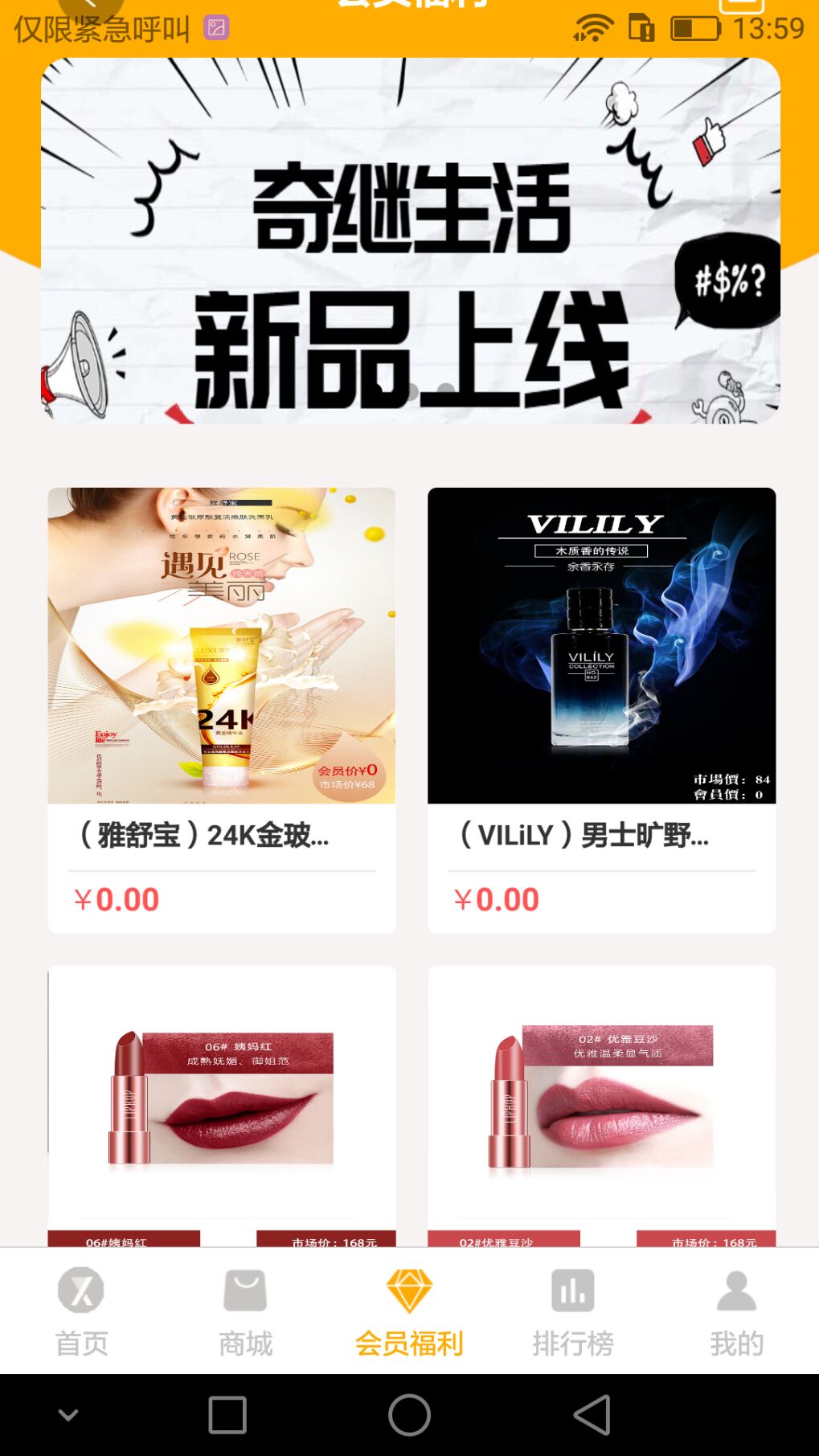Tap the screenshot notification icon in status bar
This screenshot has height=1456, width=819.
coord(215,27)
